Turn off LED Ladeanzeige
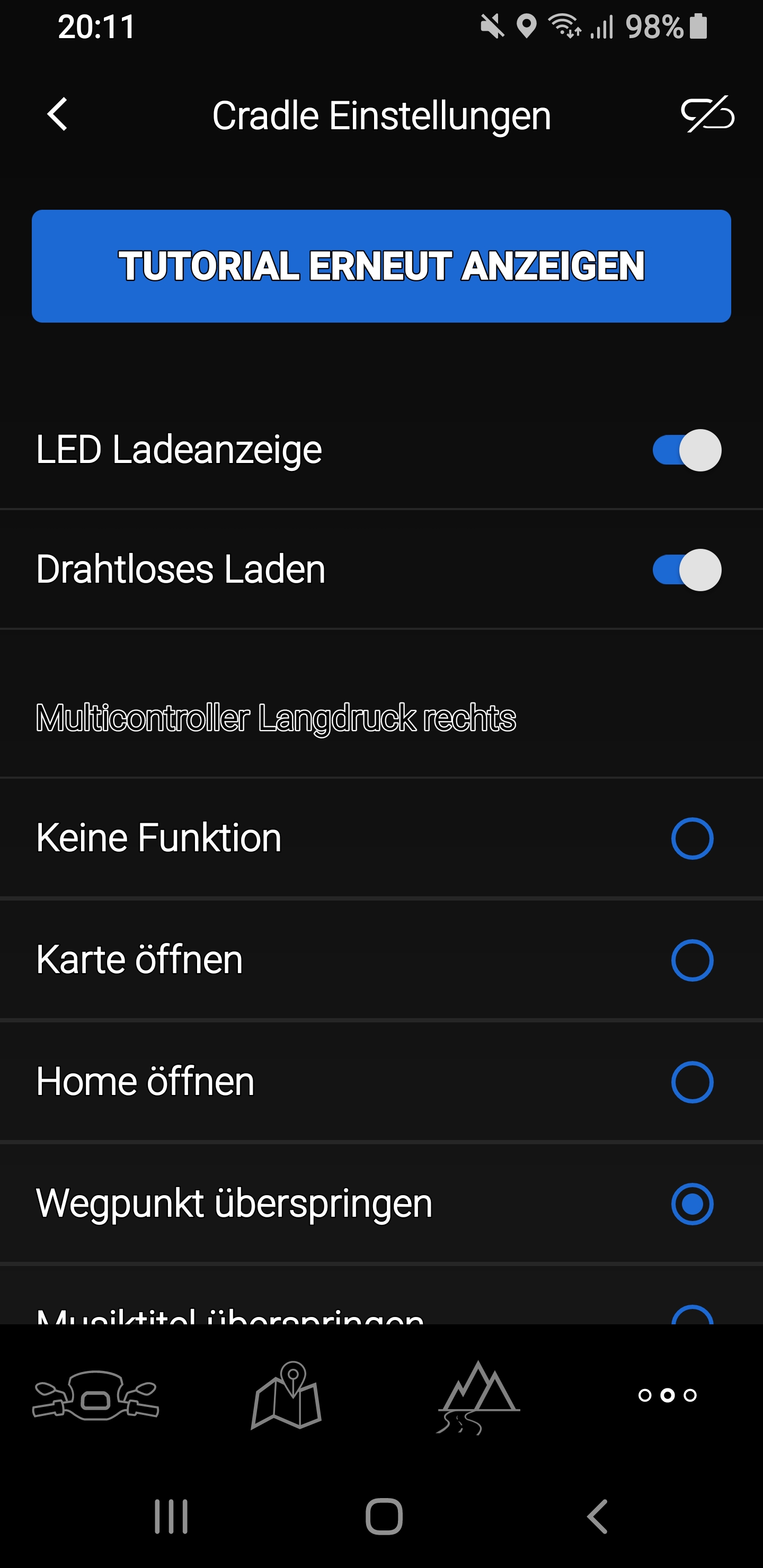Viewport: 763px width, 1568px height. (x=686, y=450)
